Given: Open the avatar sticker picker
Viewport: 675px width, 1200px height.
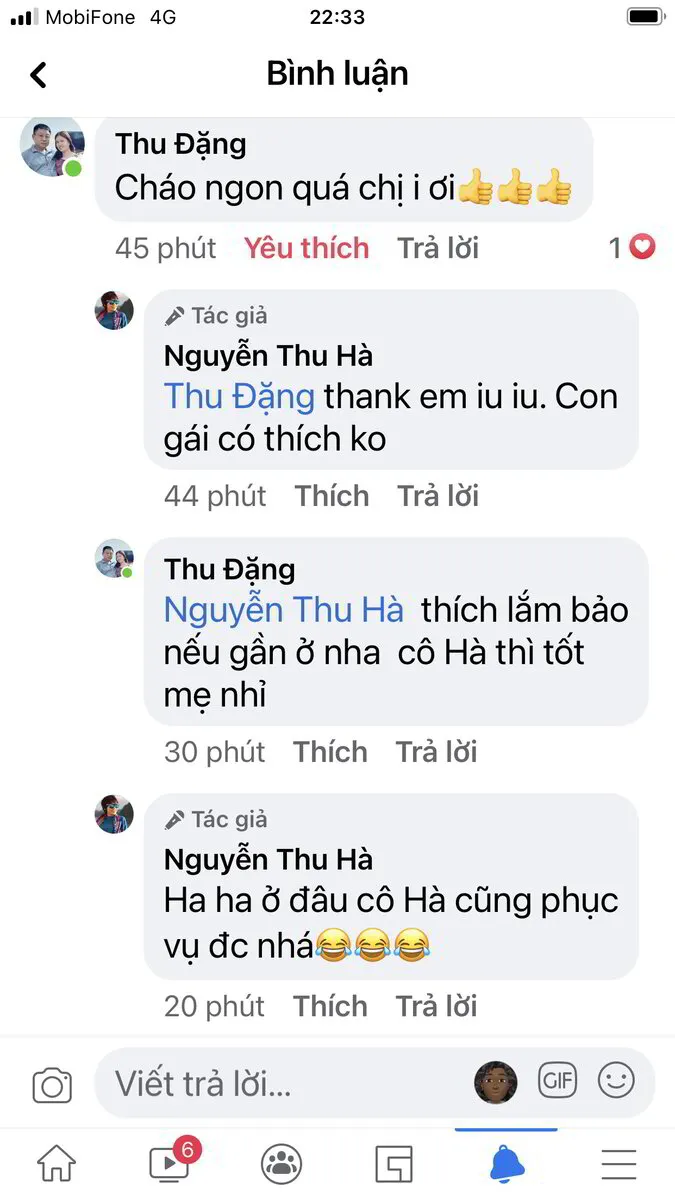Looking at the screenshot, I should (496, 1082).
